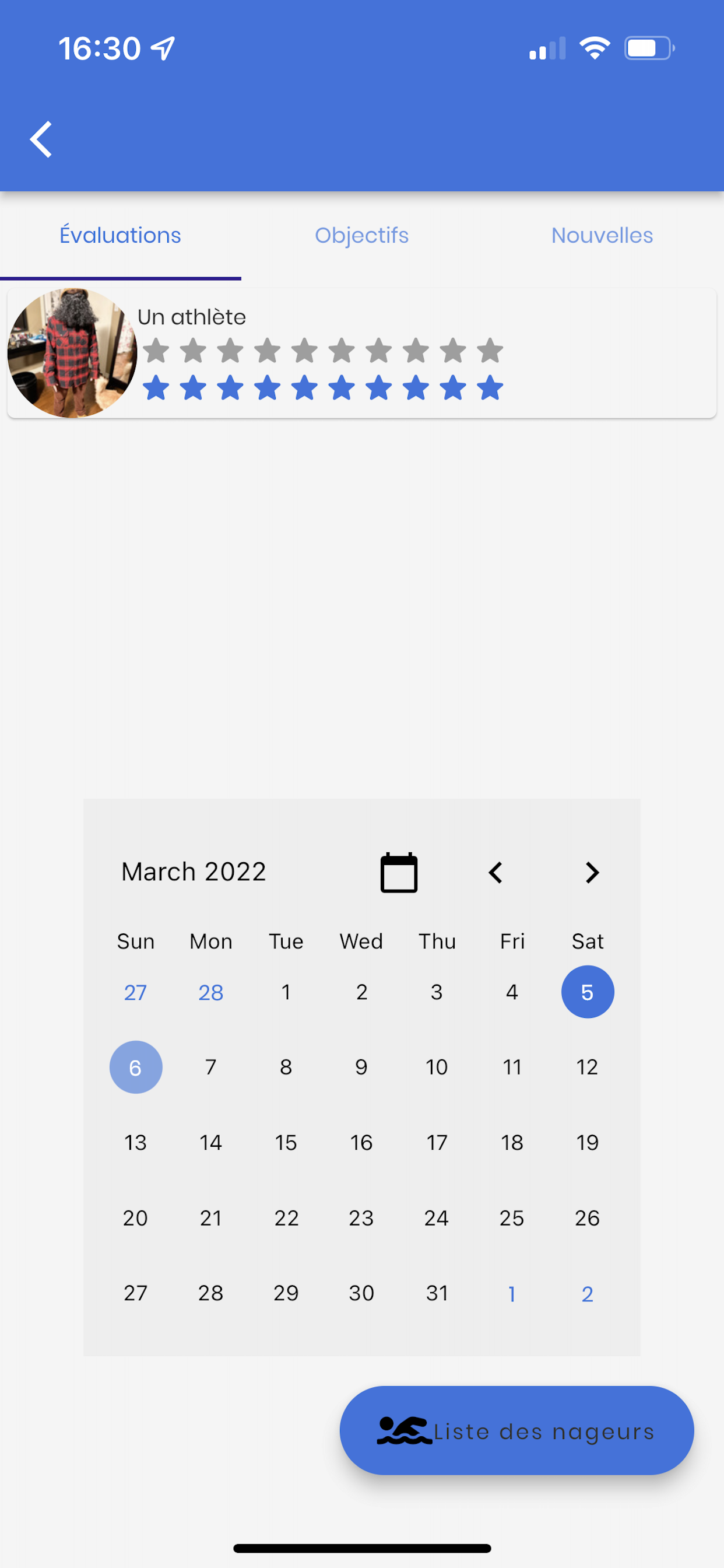Viewport: 724px width, 1568px height.
Task: Choose March 31 on the calendar
Action: coord(437,1293)
